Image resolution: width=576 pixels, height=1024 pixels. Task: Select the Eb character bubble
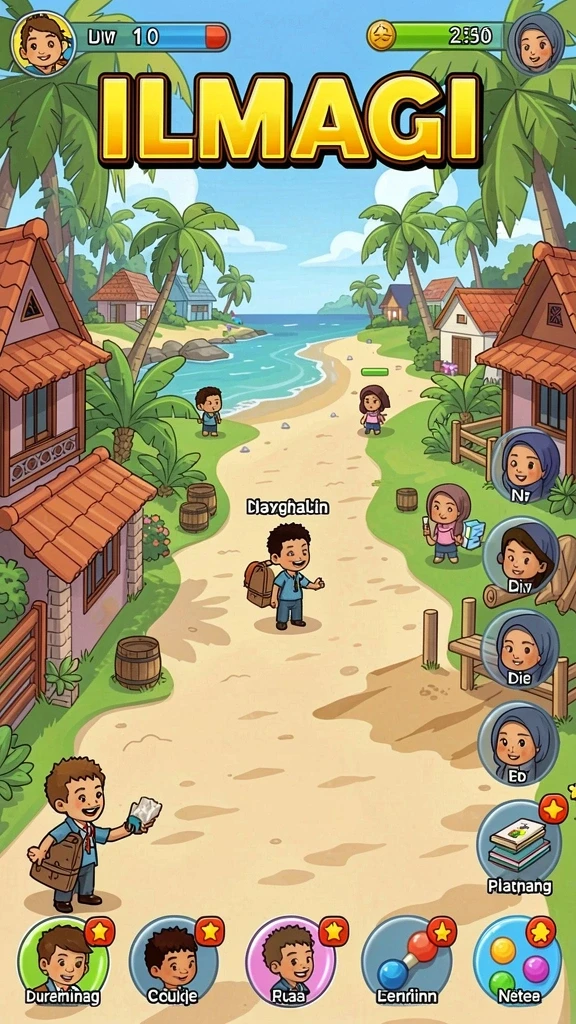click(x=518, y=744)
